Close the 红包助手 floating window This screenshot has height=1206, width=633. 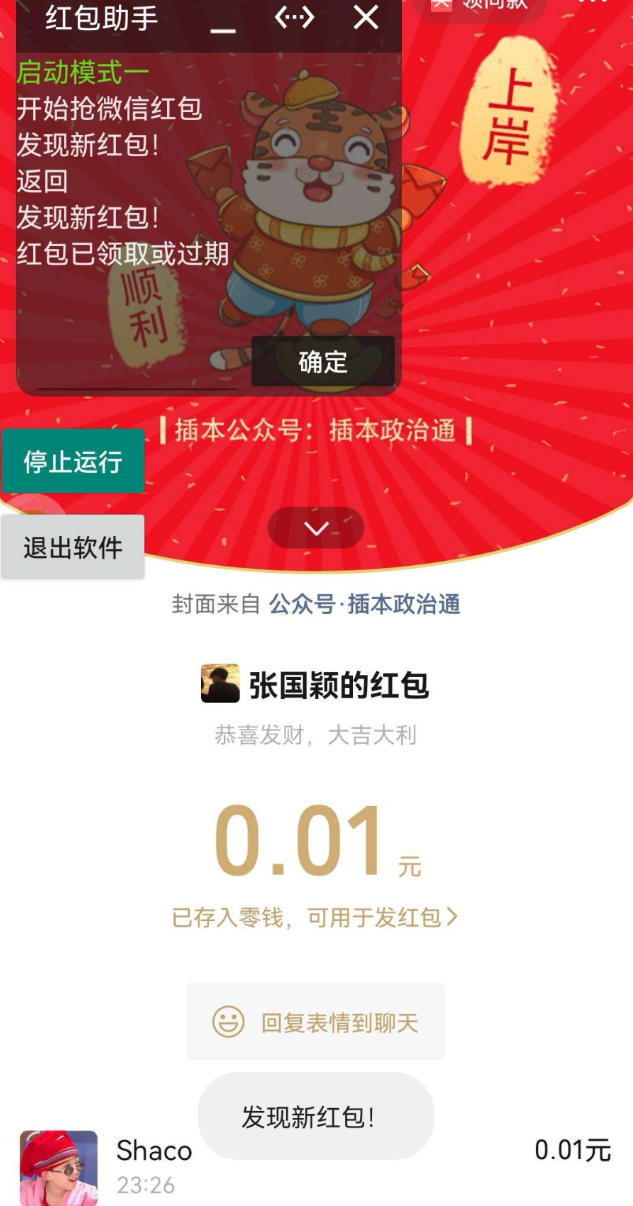[367, 18]
